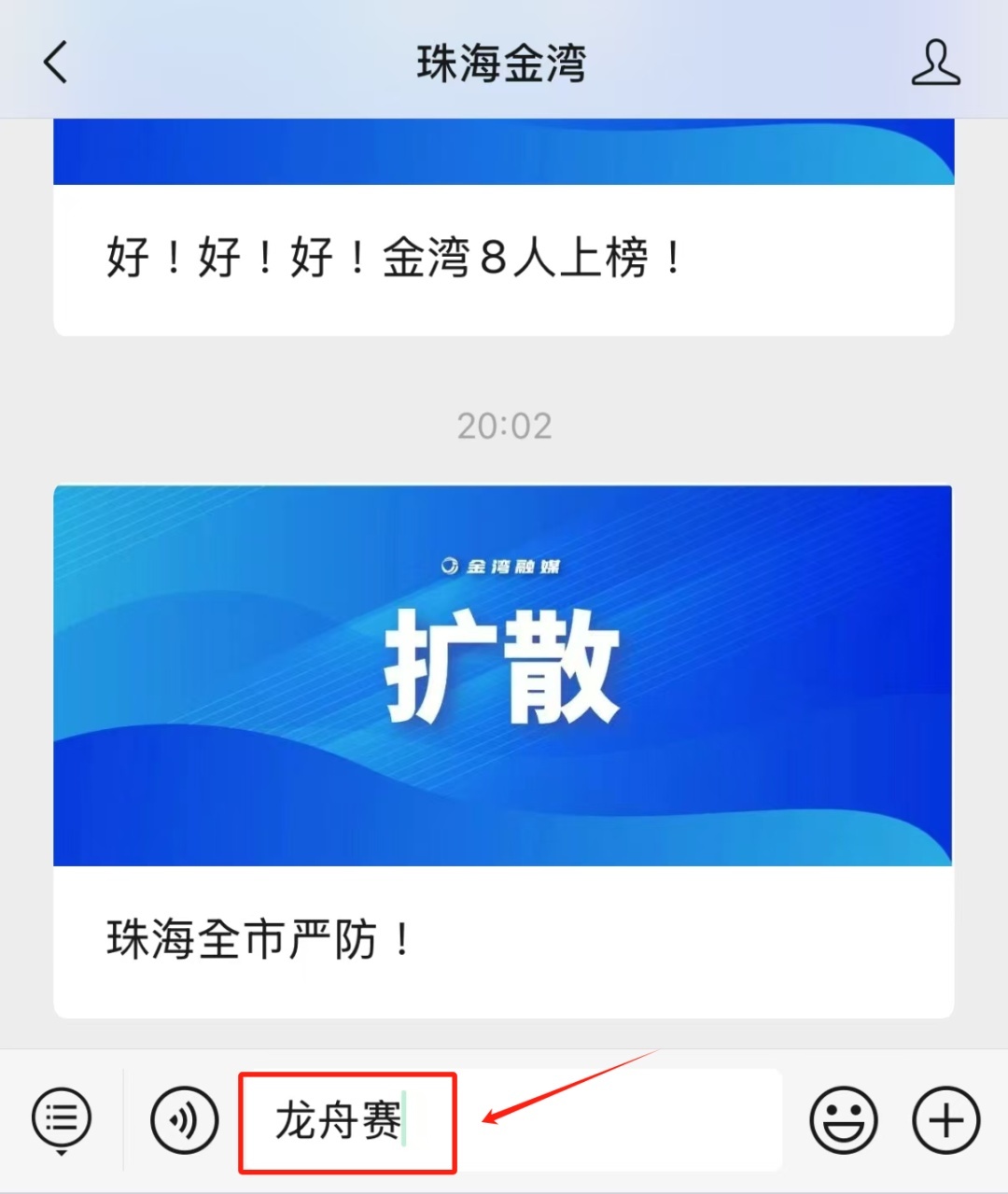This screenshot has height=1194, width=1008.
Task: Open the account profile icon
Action: 934,63
